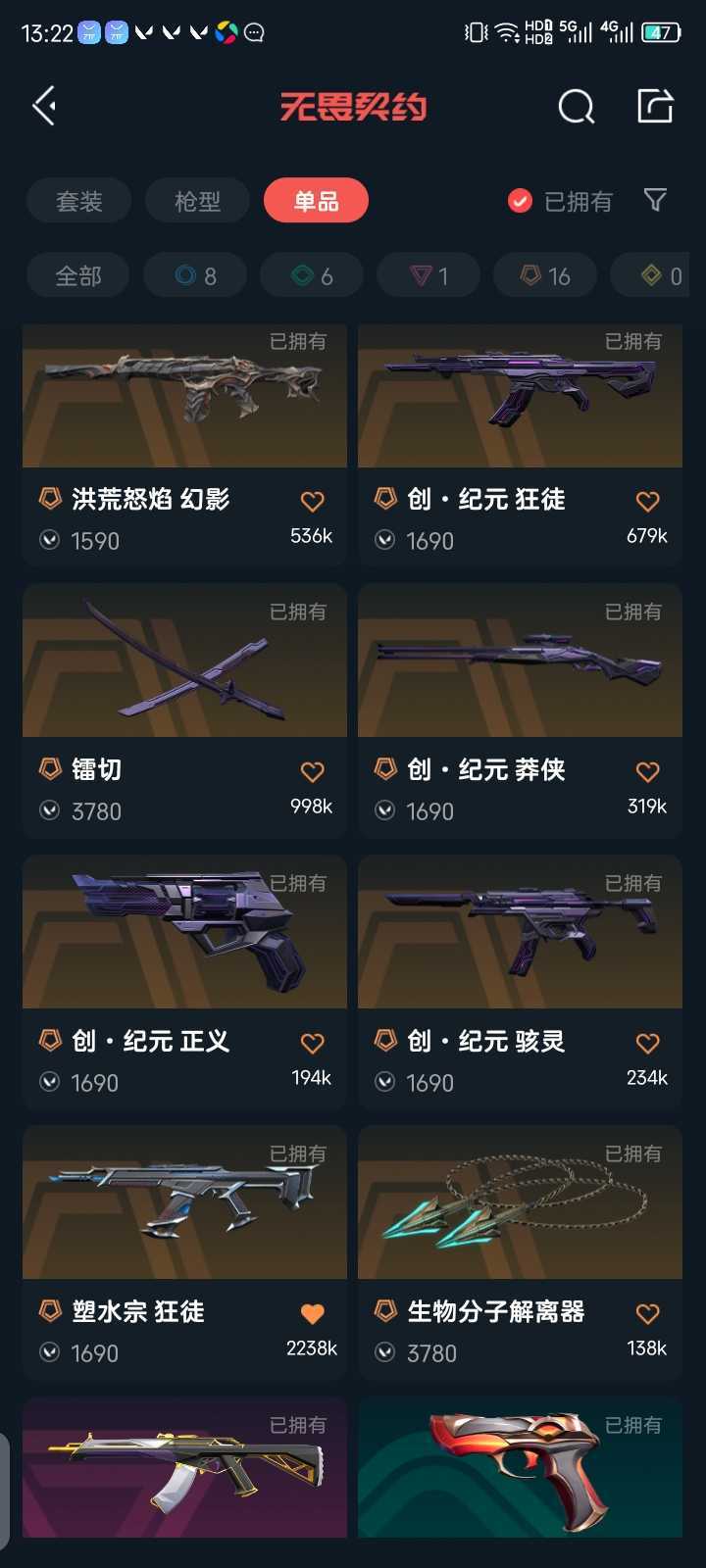The width and height of the screenshot is (706, 1568).
Task: Switch to the 枪型 tab
Action: click(x=197, y=200)
